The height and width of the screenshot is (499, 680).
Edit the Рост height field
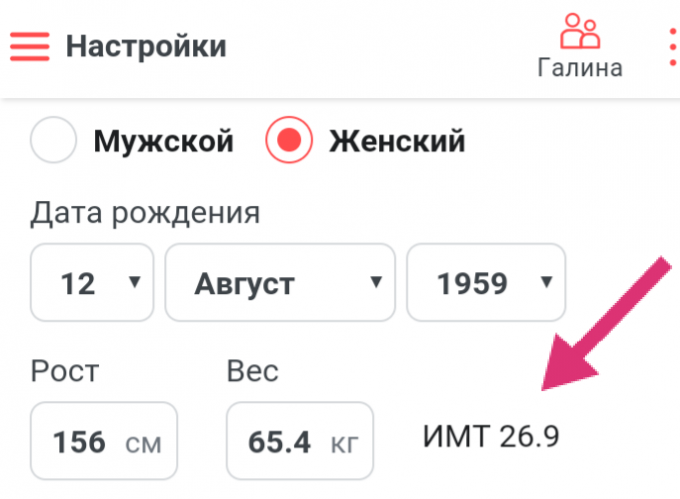(x=104, y=441)
